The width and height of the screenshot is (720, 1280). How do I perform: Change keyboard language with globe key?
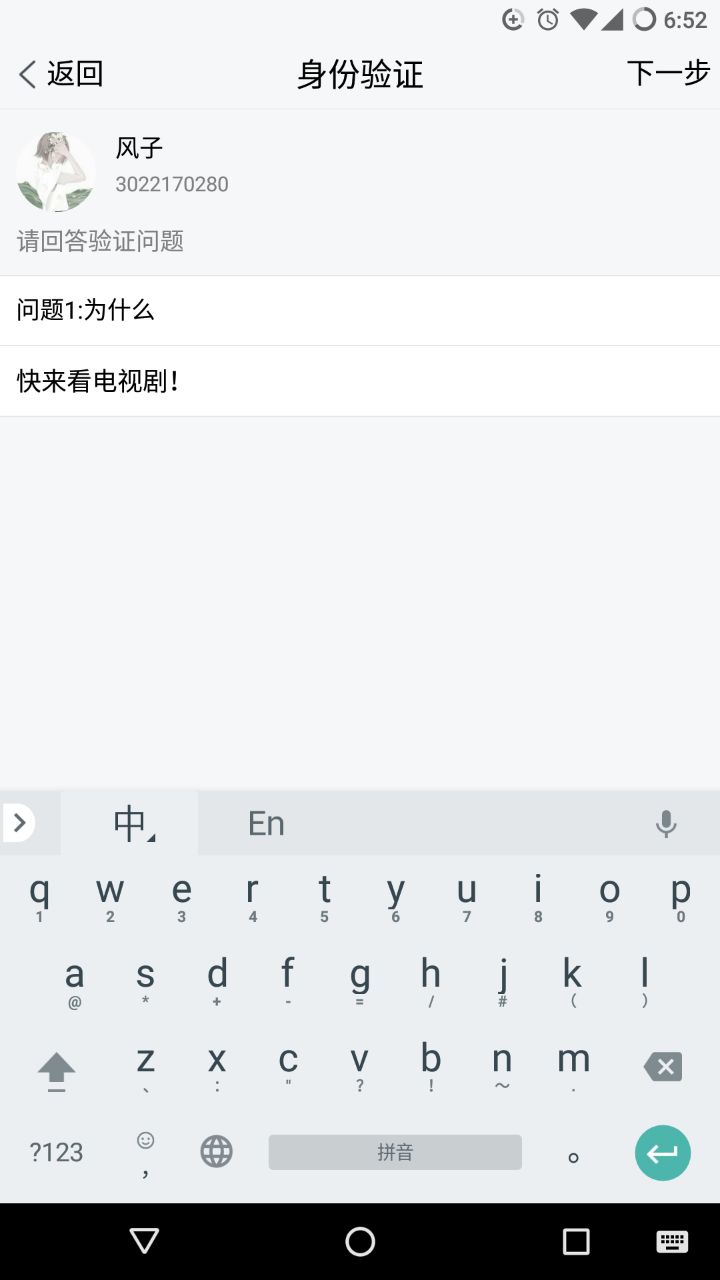[x=216, y=1152]
